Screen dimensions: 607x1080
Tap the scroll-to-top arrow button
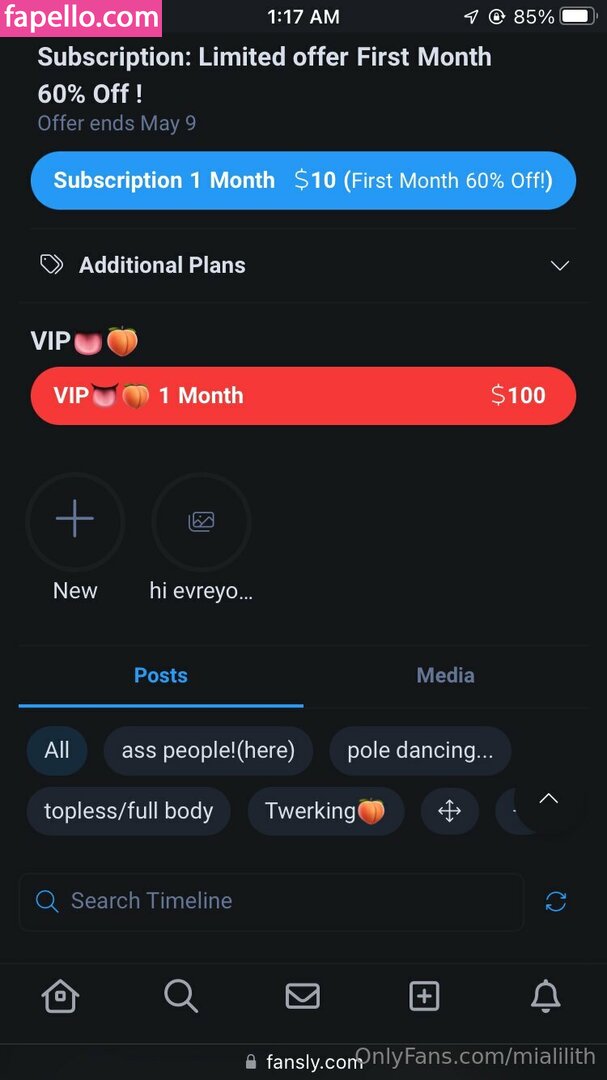tap(548, 798)
